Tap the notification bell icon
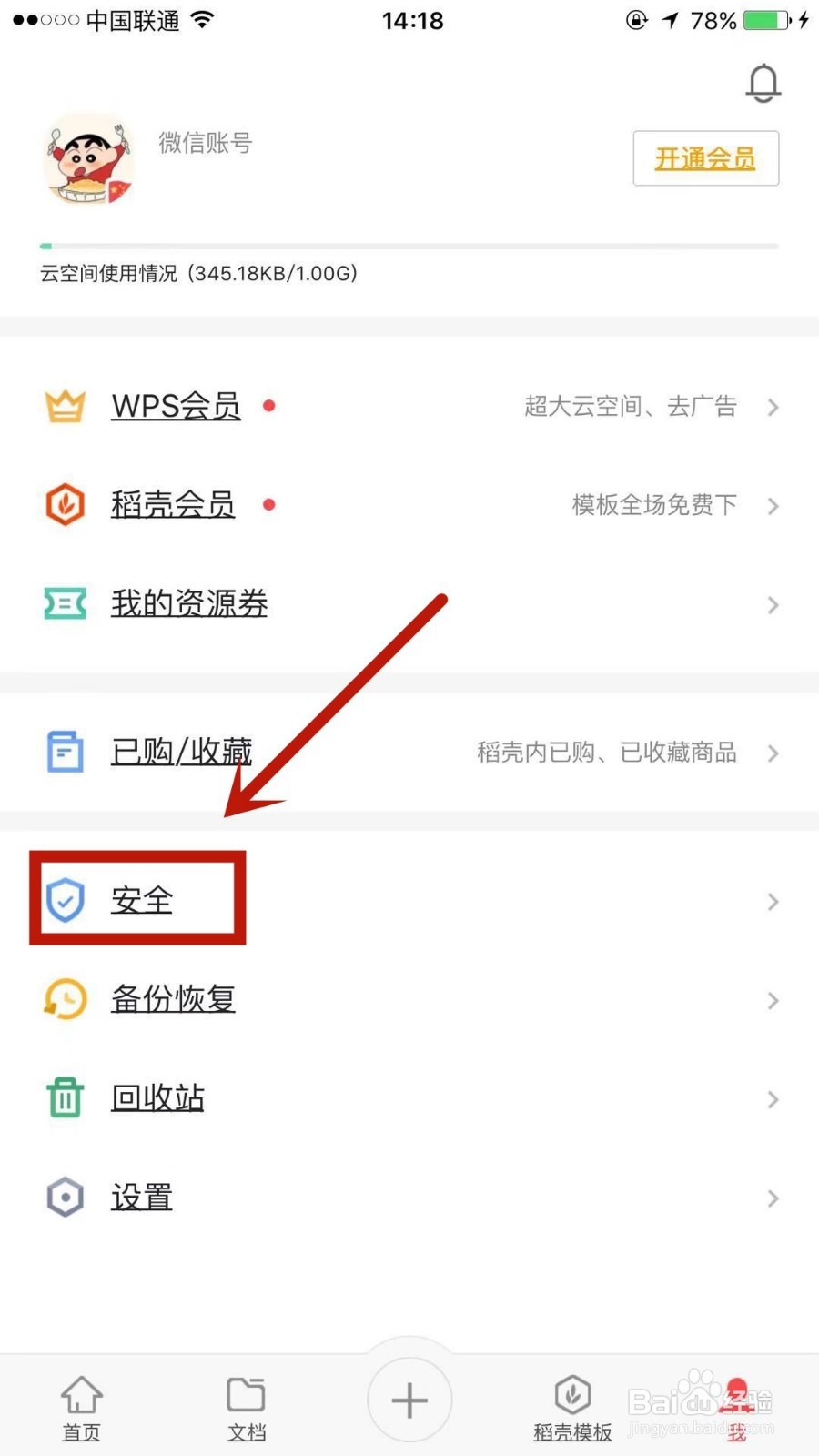The width and height of the screenshot is (819, 1456). click(763, 82)
